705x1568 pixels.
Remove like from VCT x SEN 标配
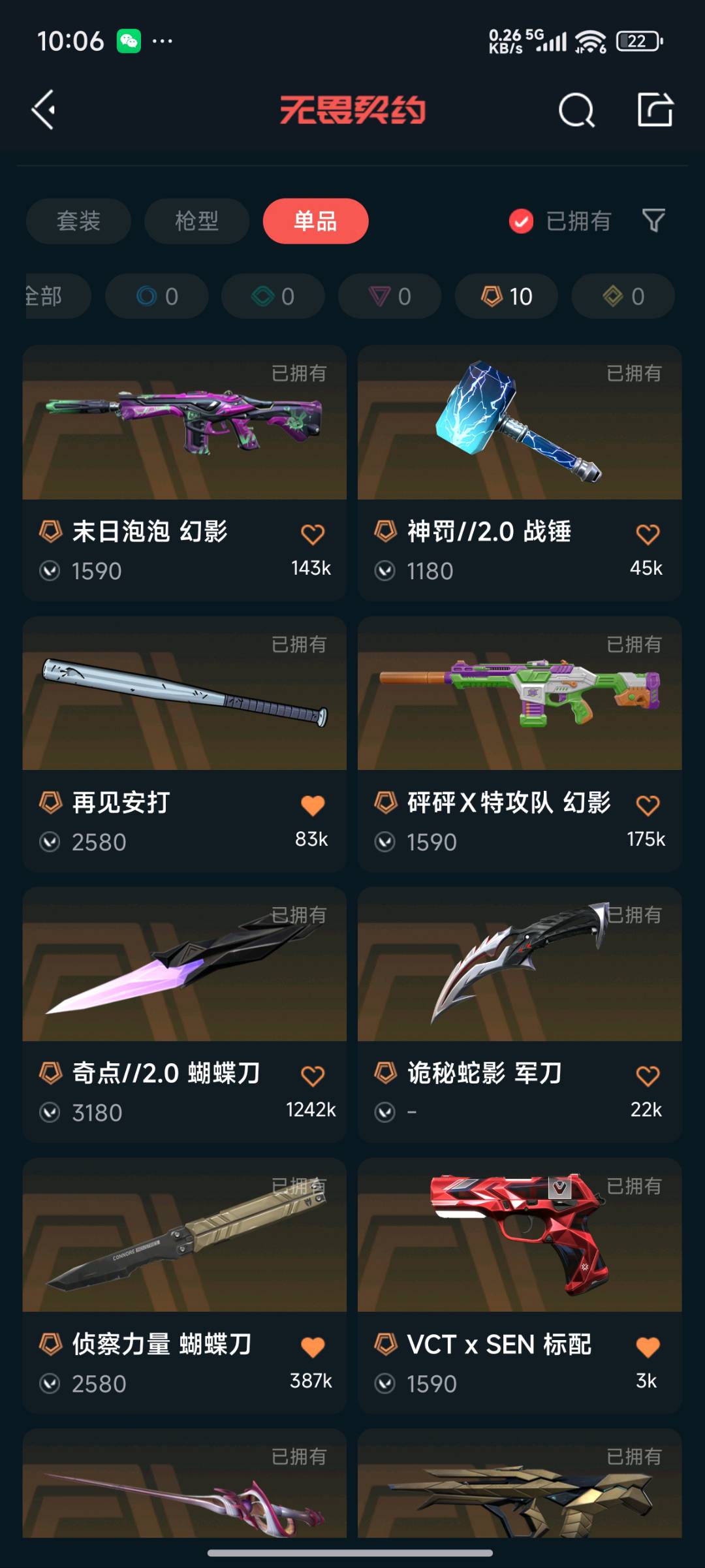tap(648, 1347)
